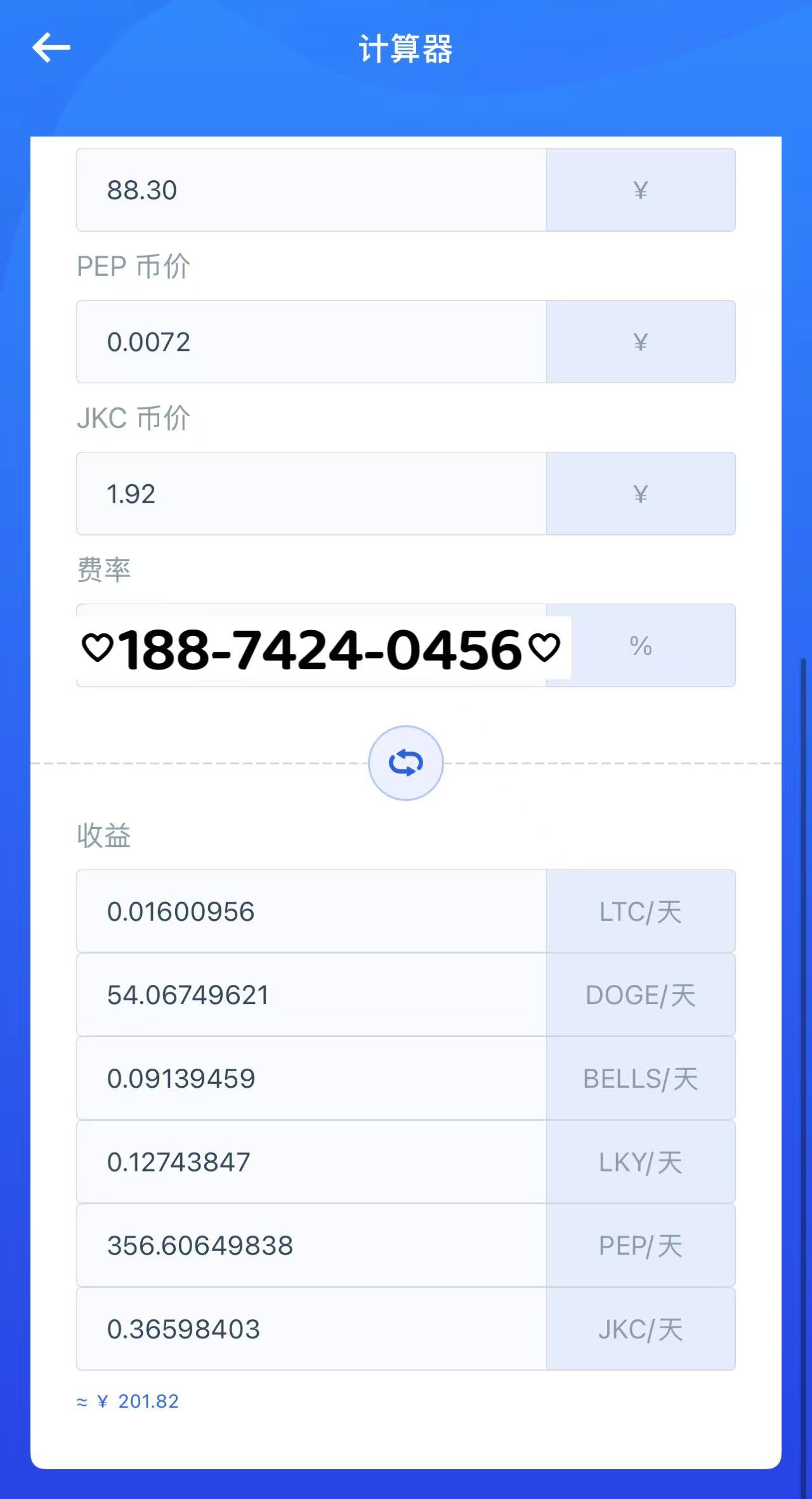
Task: Edit the DOGE per day earnings field
Action: tap(311, 994)
